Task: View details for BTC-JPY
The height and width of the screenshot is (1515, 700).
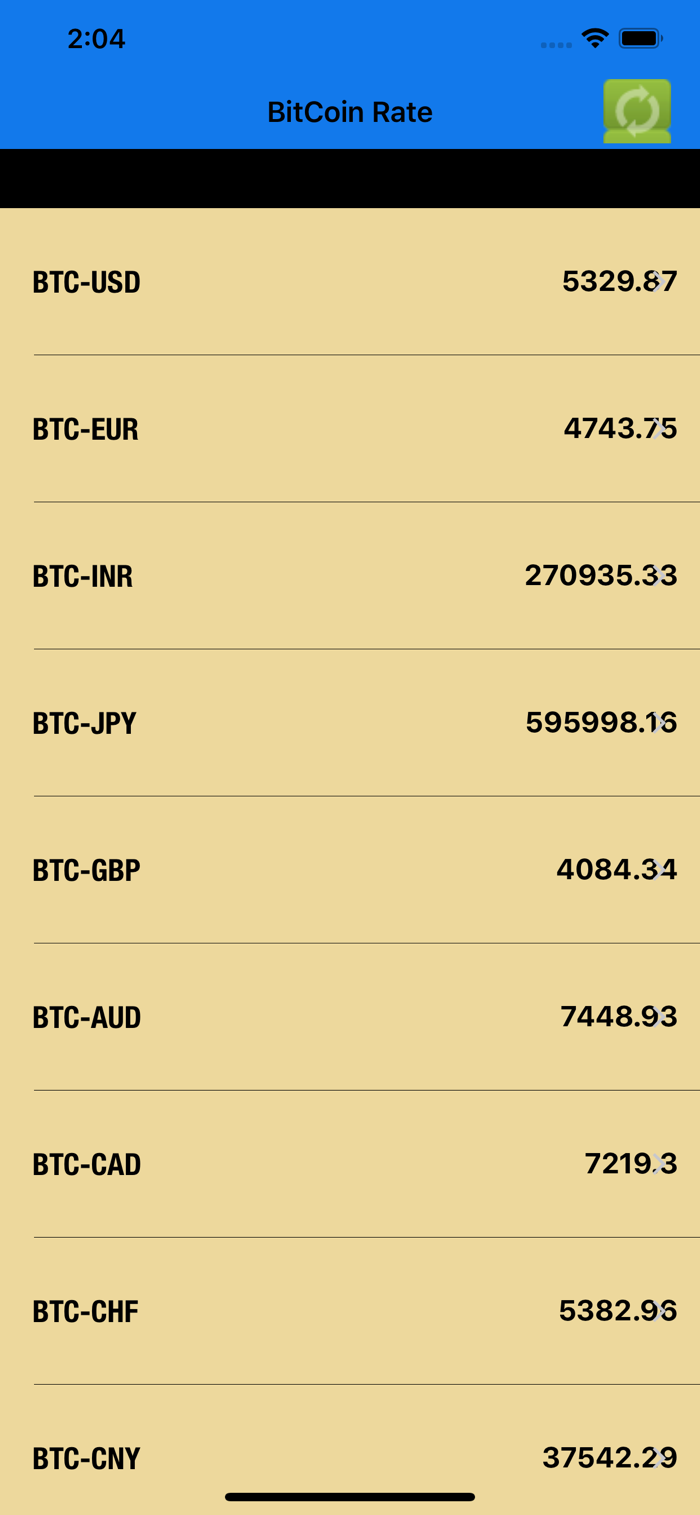Action: [350, 723]
